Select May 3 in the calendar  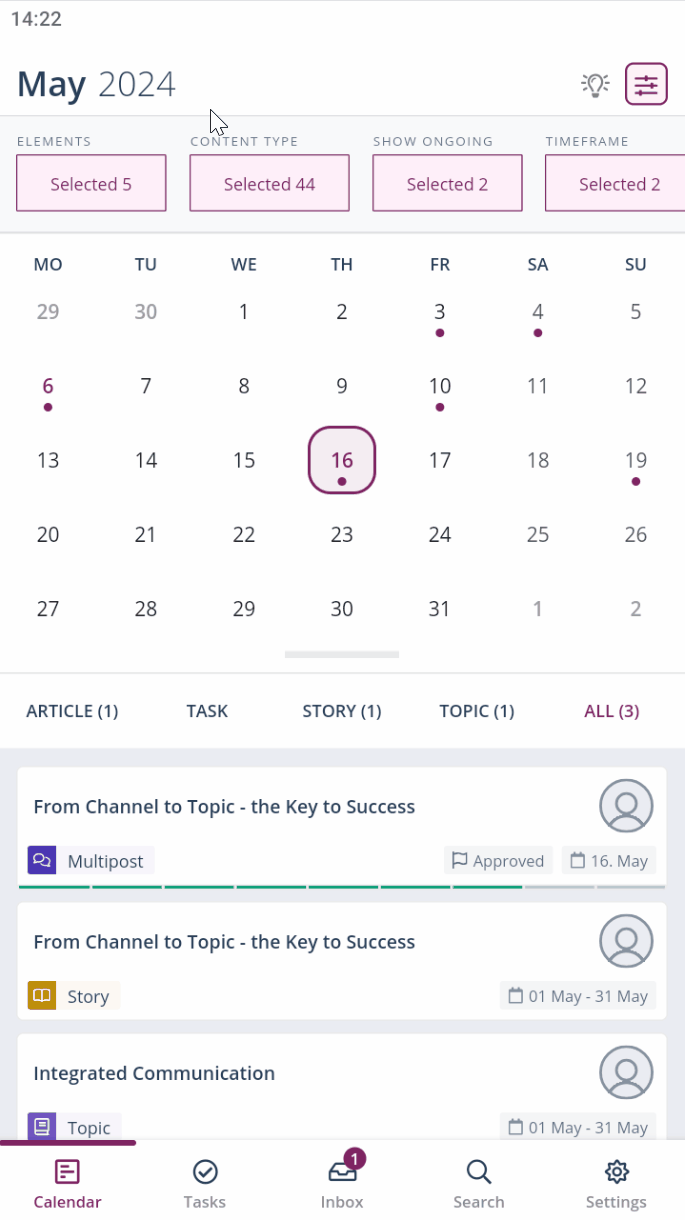[440, 313]
